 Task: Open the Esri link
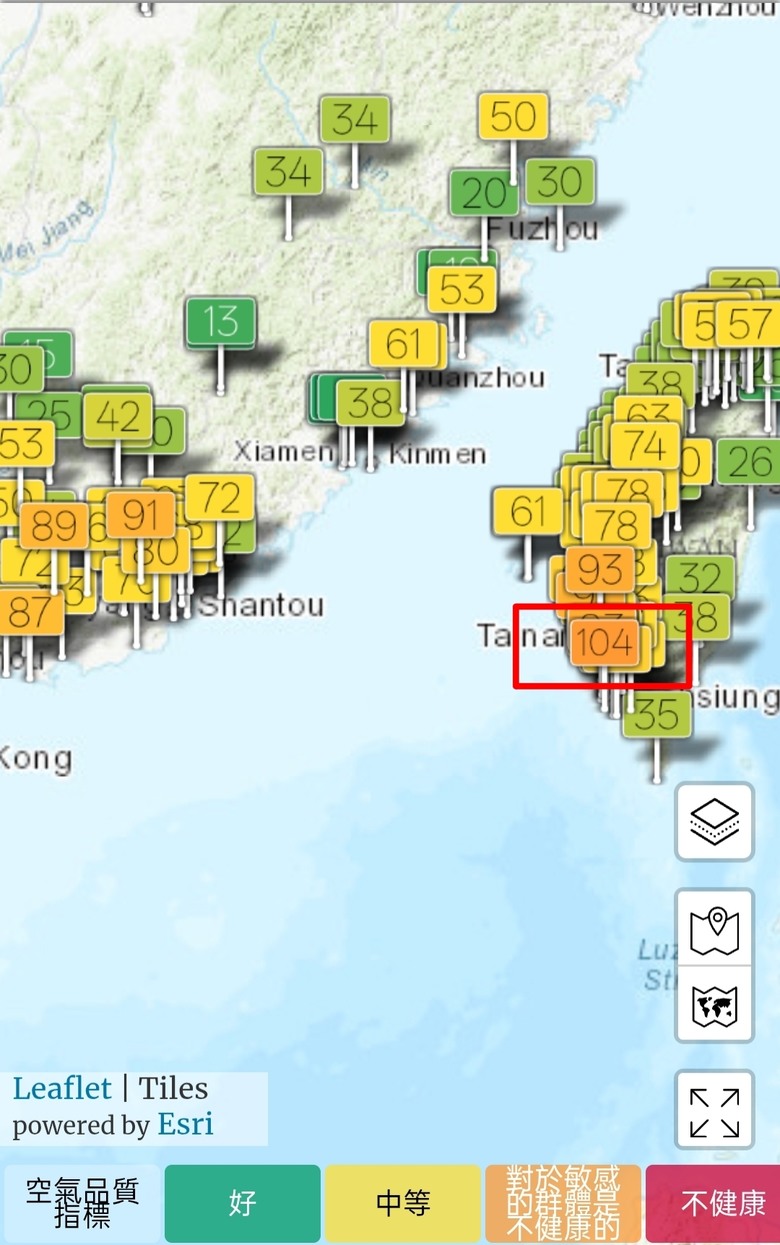[x=185, y=1125]
